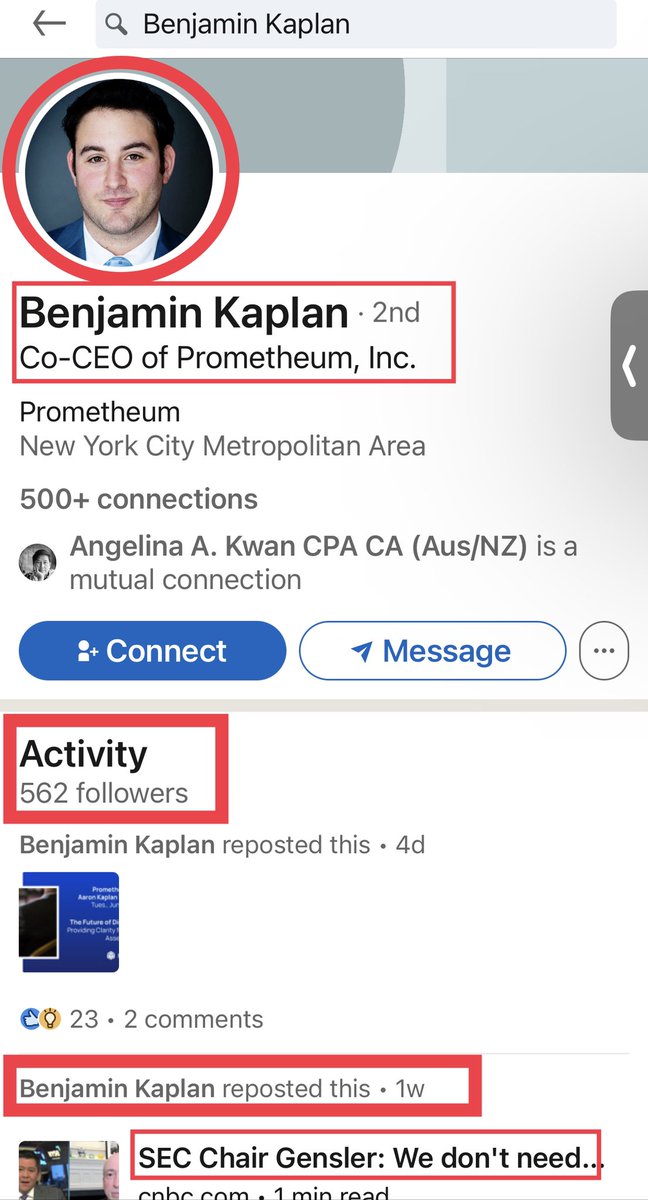Viewport: 648px width, 1200px height.
Task: View mutual connection Angelina A. Kwan
Action: (x=300, y=562)
